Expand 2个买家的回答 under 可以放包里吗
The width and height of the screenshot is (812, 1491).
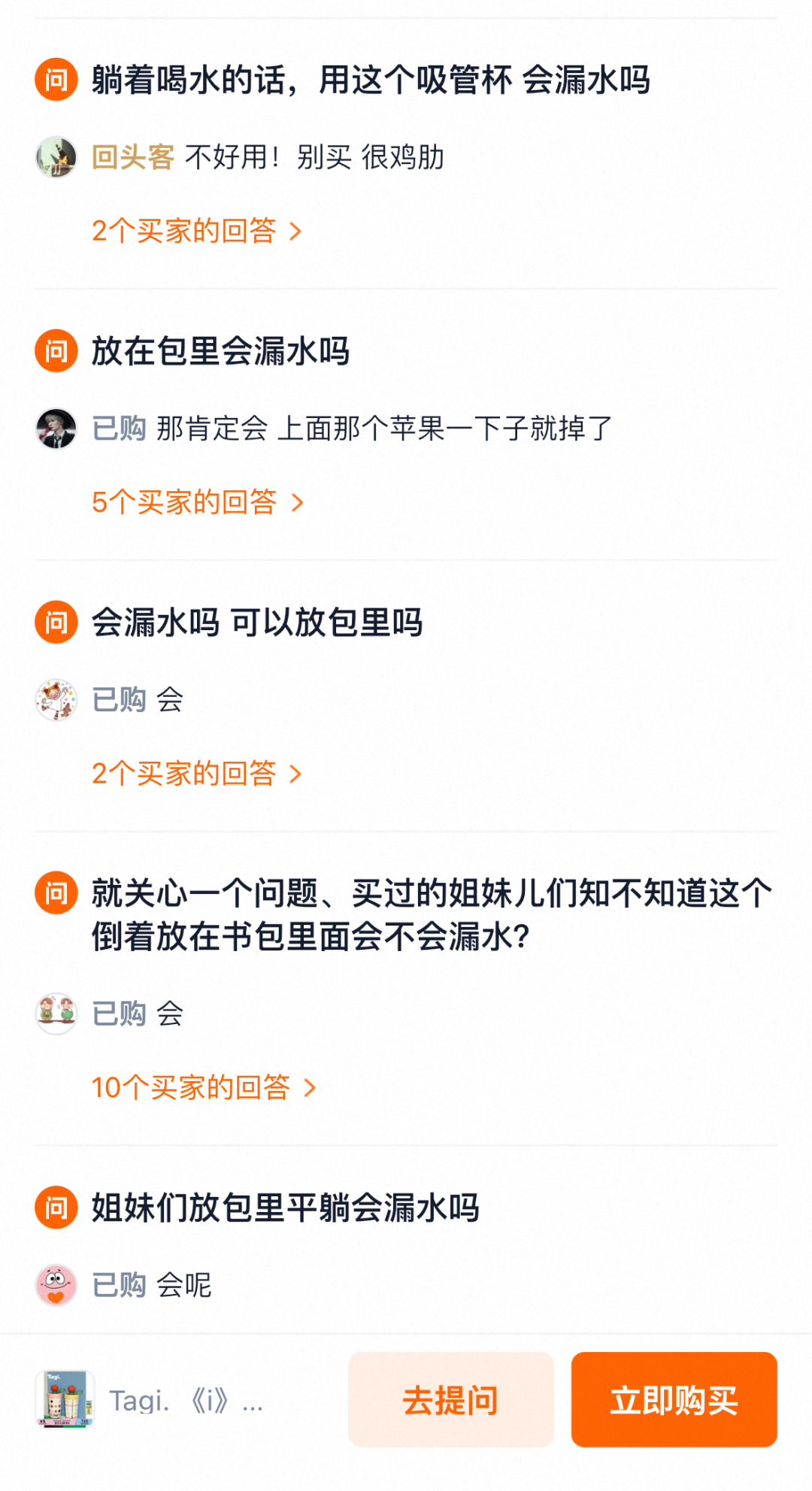pos(196,773)
